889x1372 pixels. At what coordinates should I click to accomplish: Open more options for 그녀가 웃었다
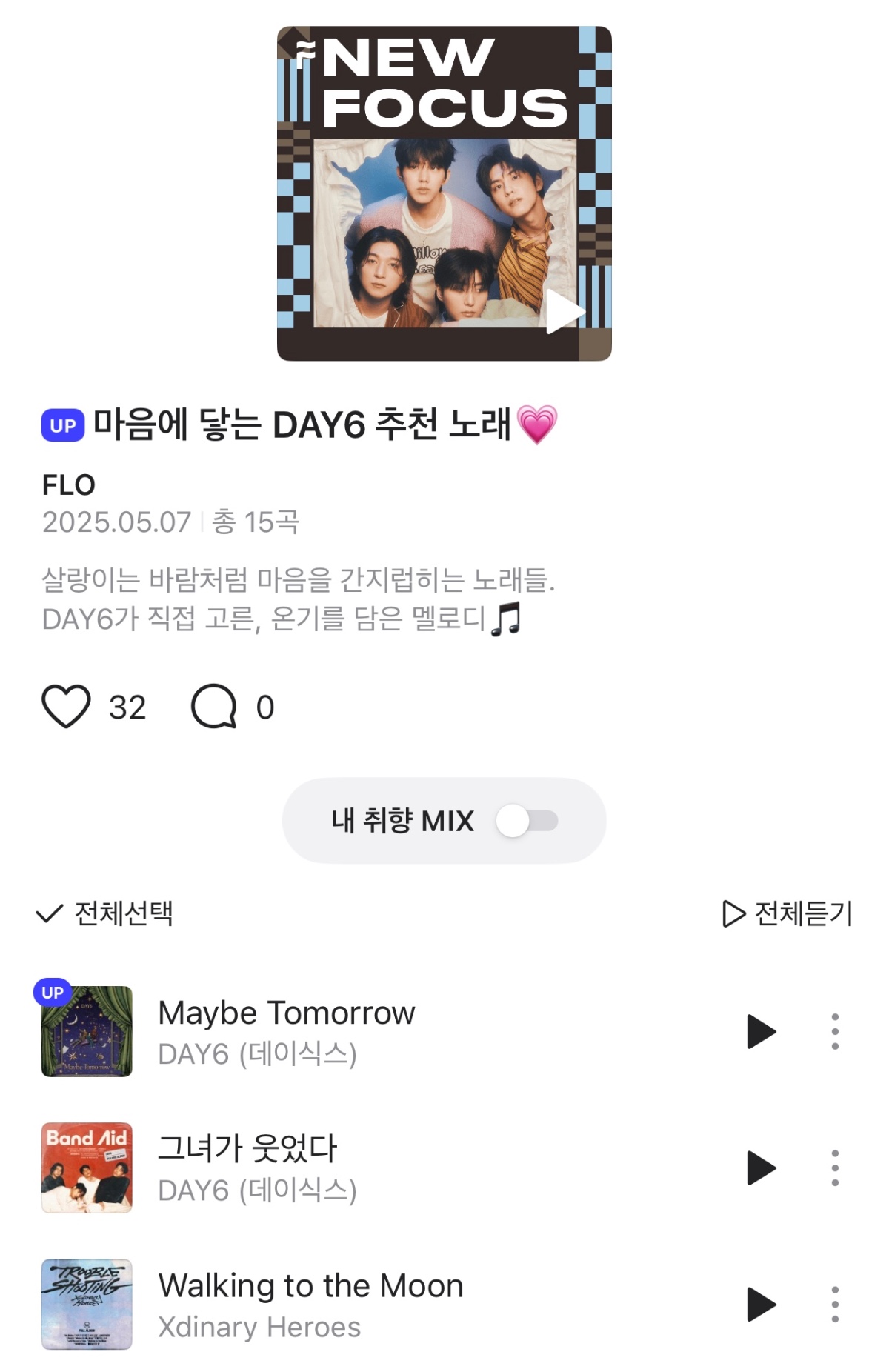tap(835, 1168)
